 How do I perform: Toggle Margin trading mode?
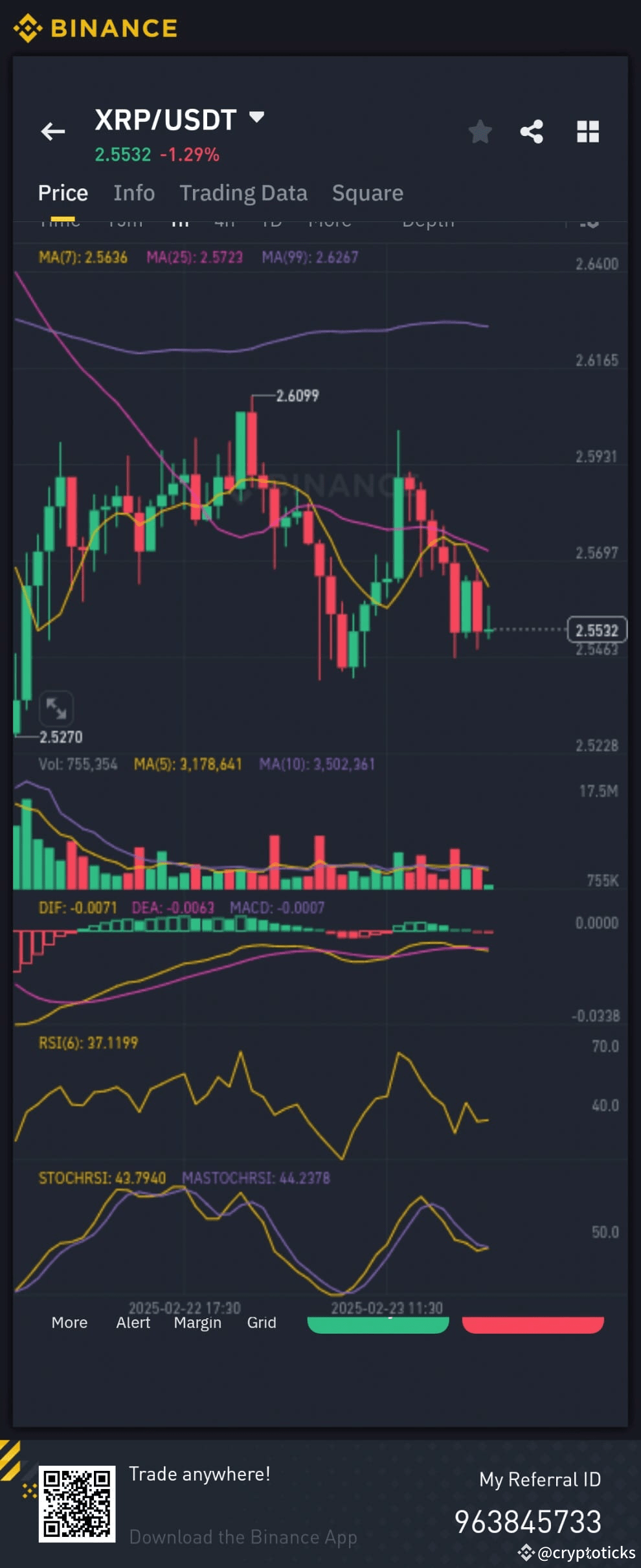[197, 1323]
